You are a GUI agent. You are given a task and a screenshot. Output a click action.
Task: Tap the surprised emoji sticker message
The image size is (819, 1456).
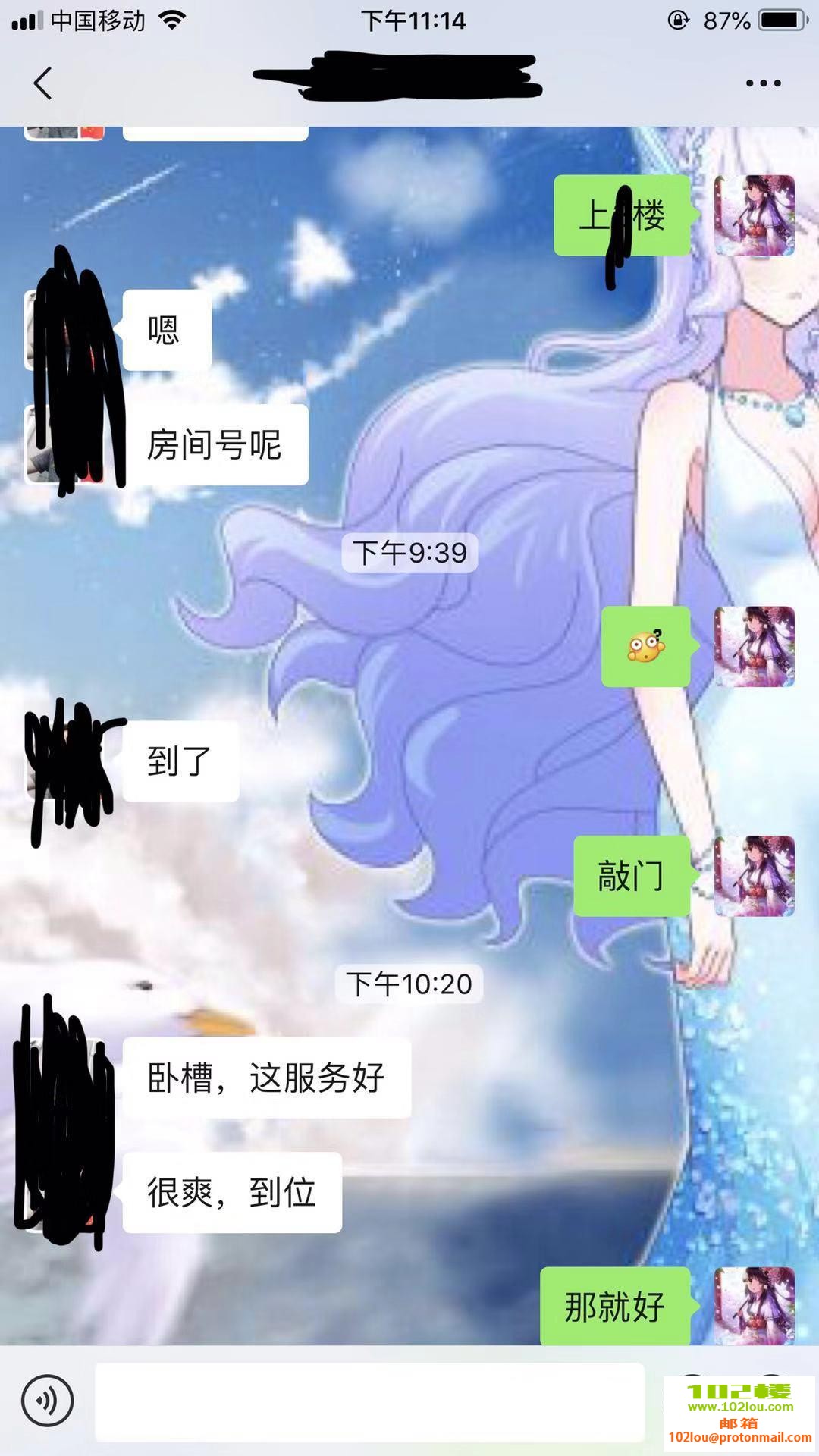[x=646, y=648]
